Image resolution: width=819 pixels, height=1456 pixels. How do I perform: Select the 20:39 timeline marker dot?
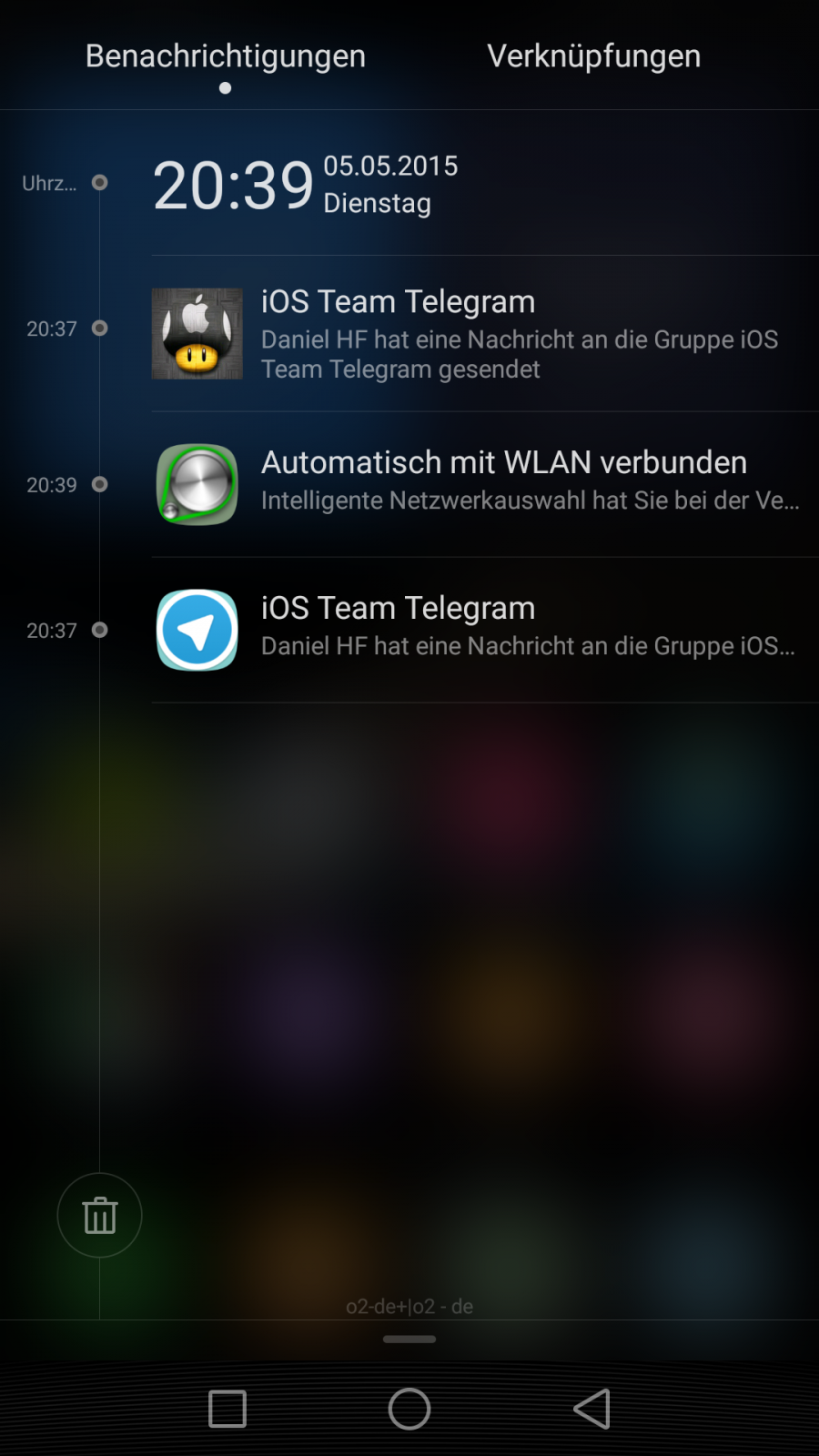[99, 485]
